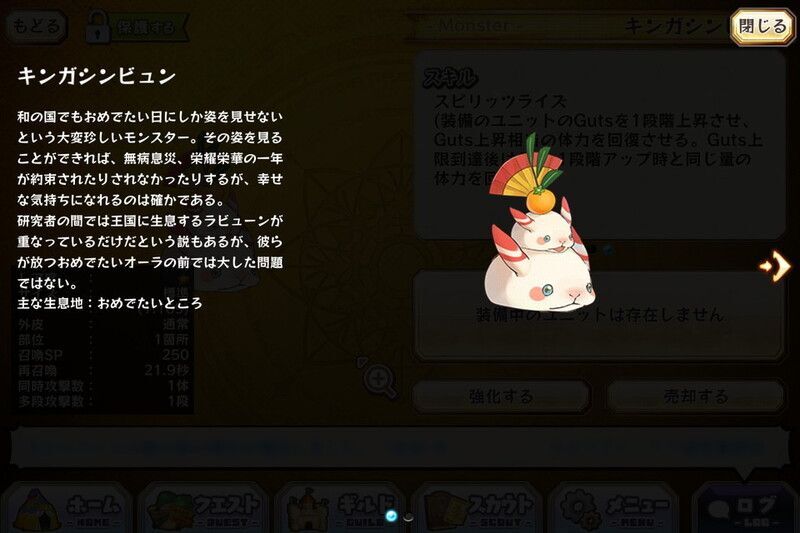Image resolution: width=800 pixels, height=533 pixels.
Task: Open the クエスト tab
Action: [x=205, y=507]
